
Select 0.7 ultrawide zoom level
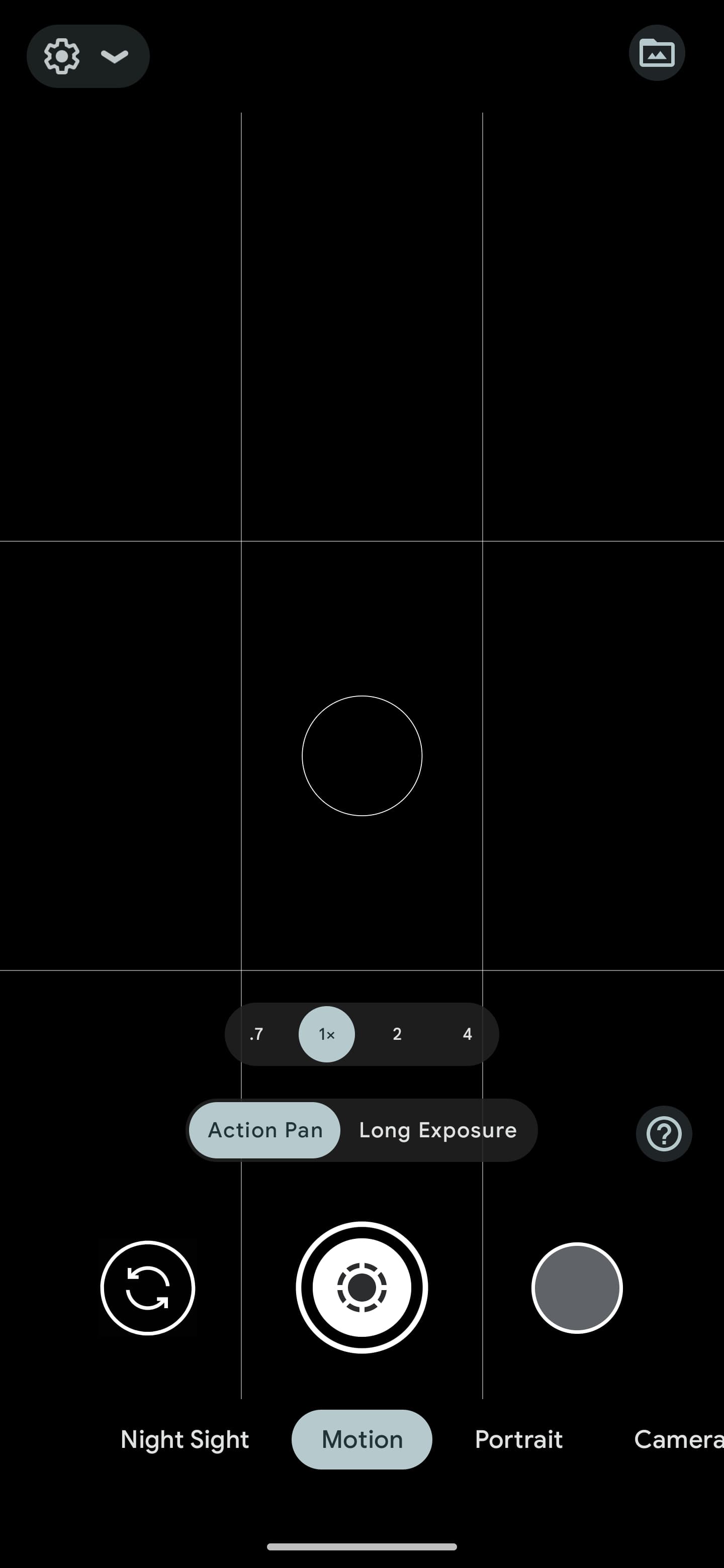(256, 1034)
